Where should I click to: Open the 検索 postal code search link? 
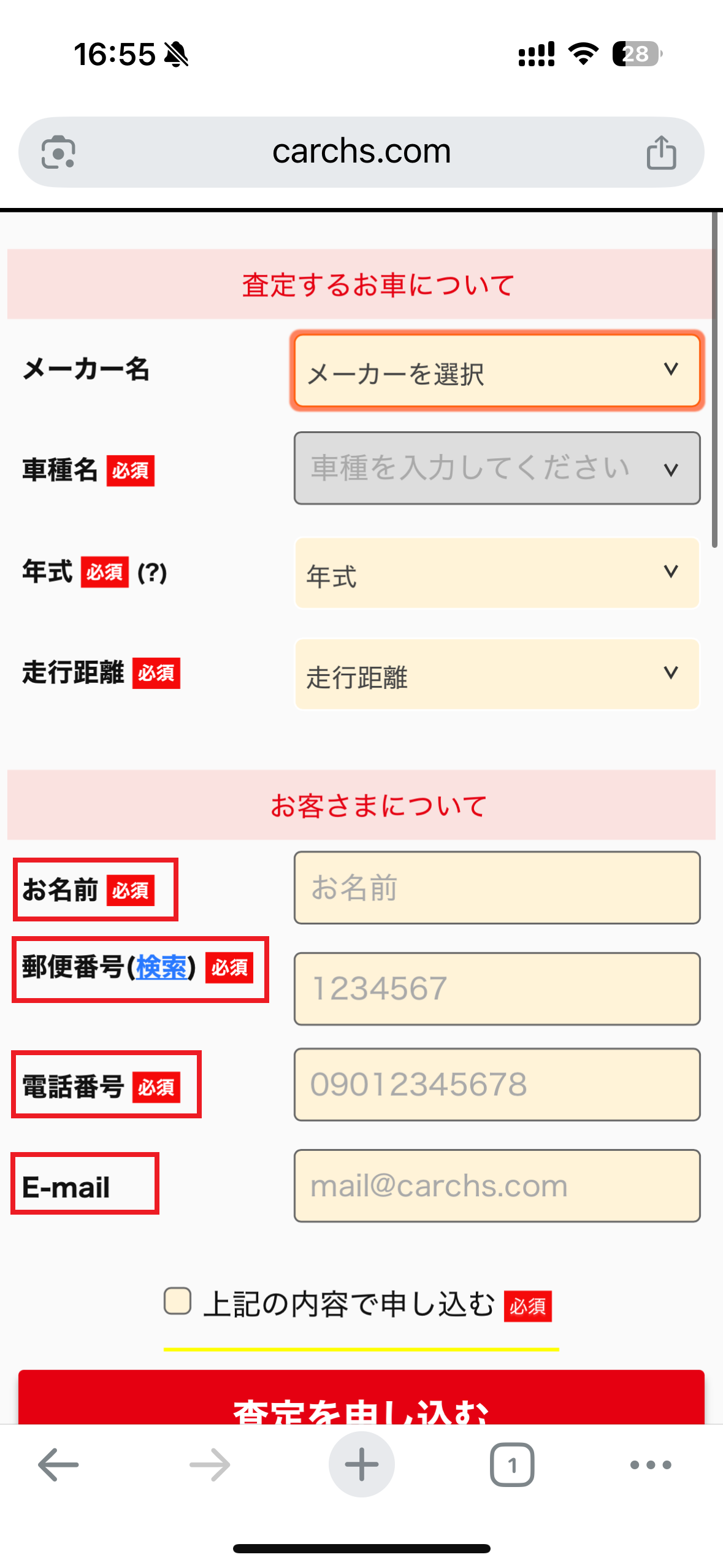tap(161, 968)
